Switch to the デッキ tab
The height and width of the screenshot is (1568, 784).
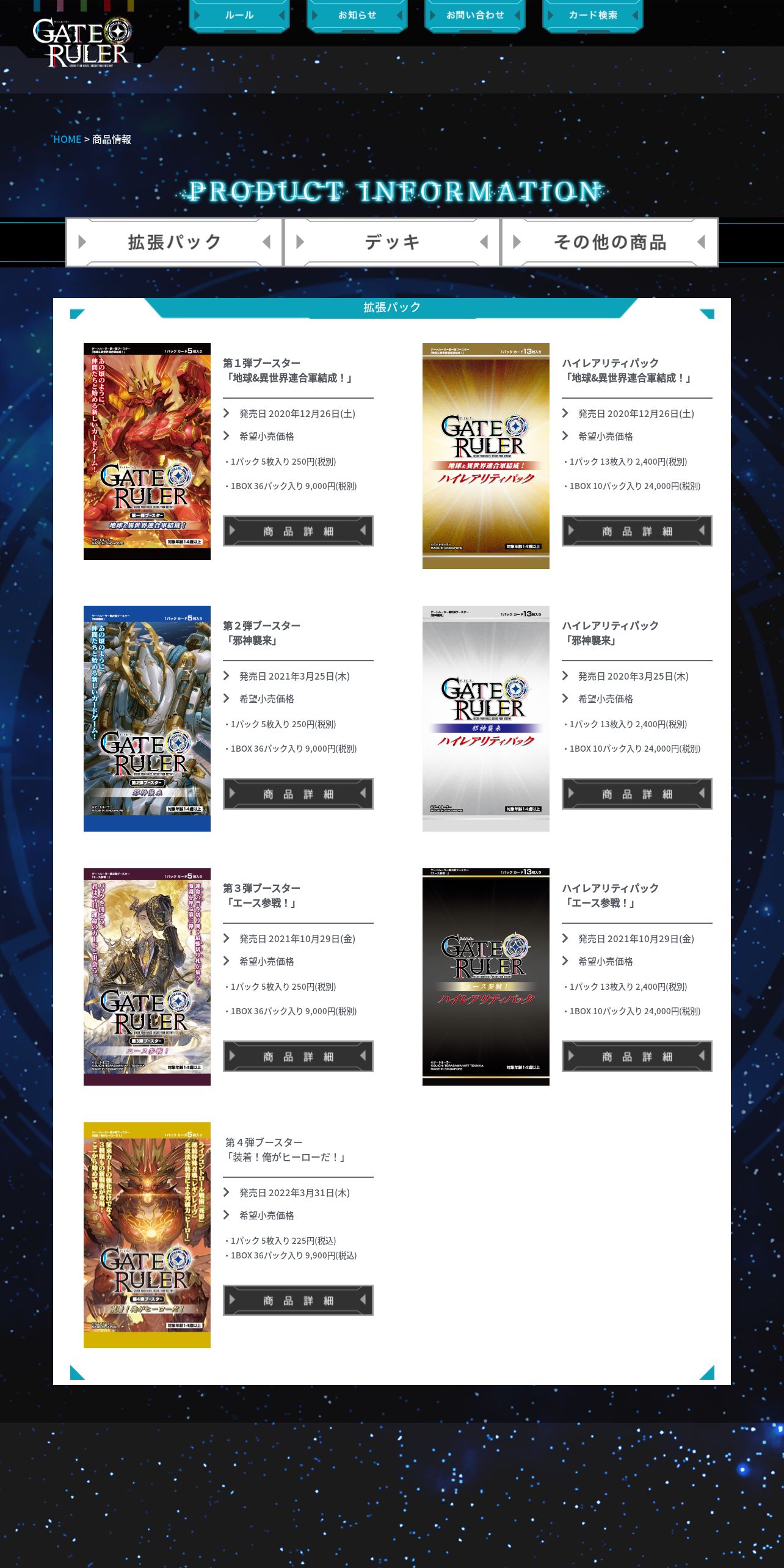tap(392, 242)
